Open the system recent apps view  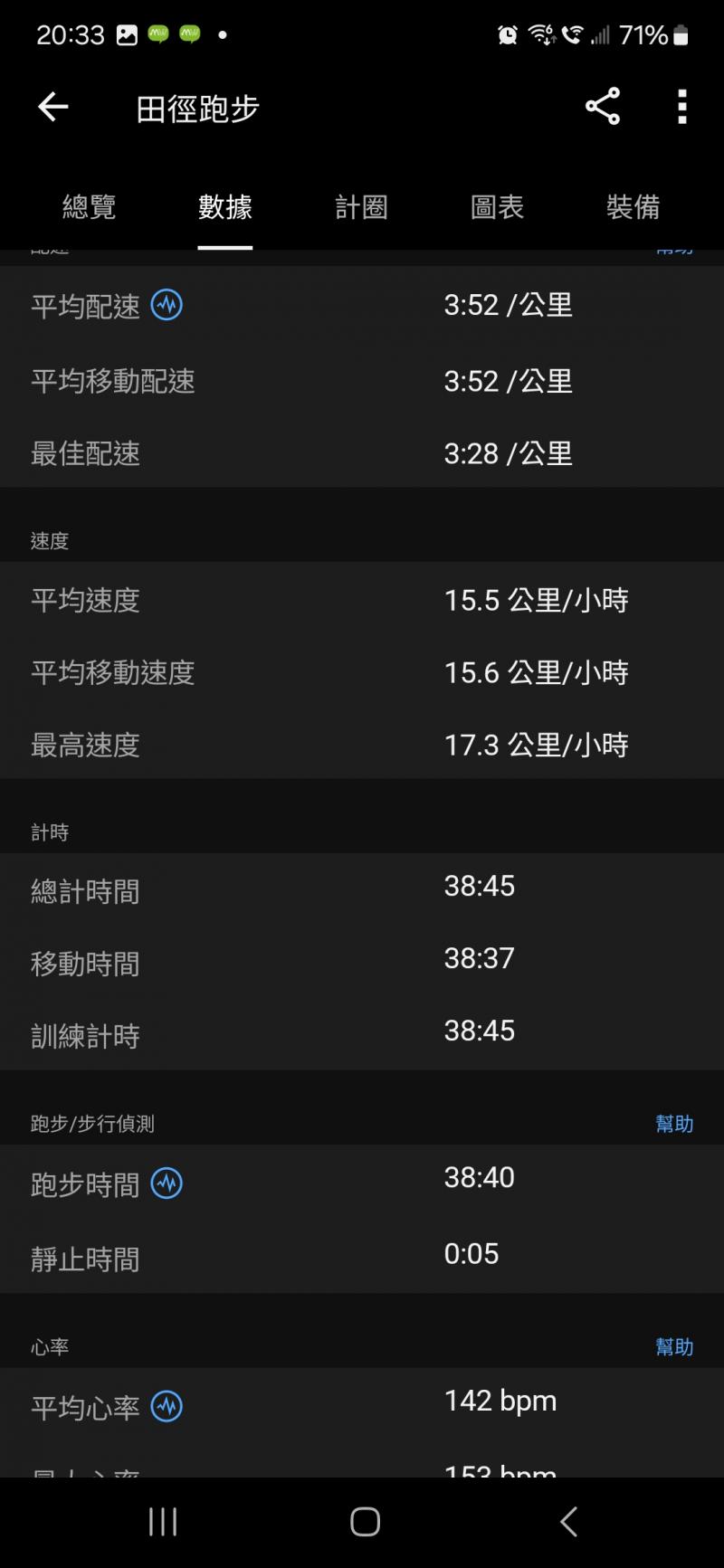pyautogui.click(x=163, y=1522)
